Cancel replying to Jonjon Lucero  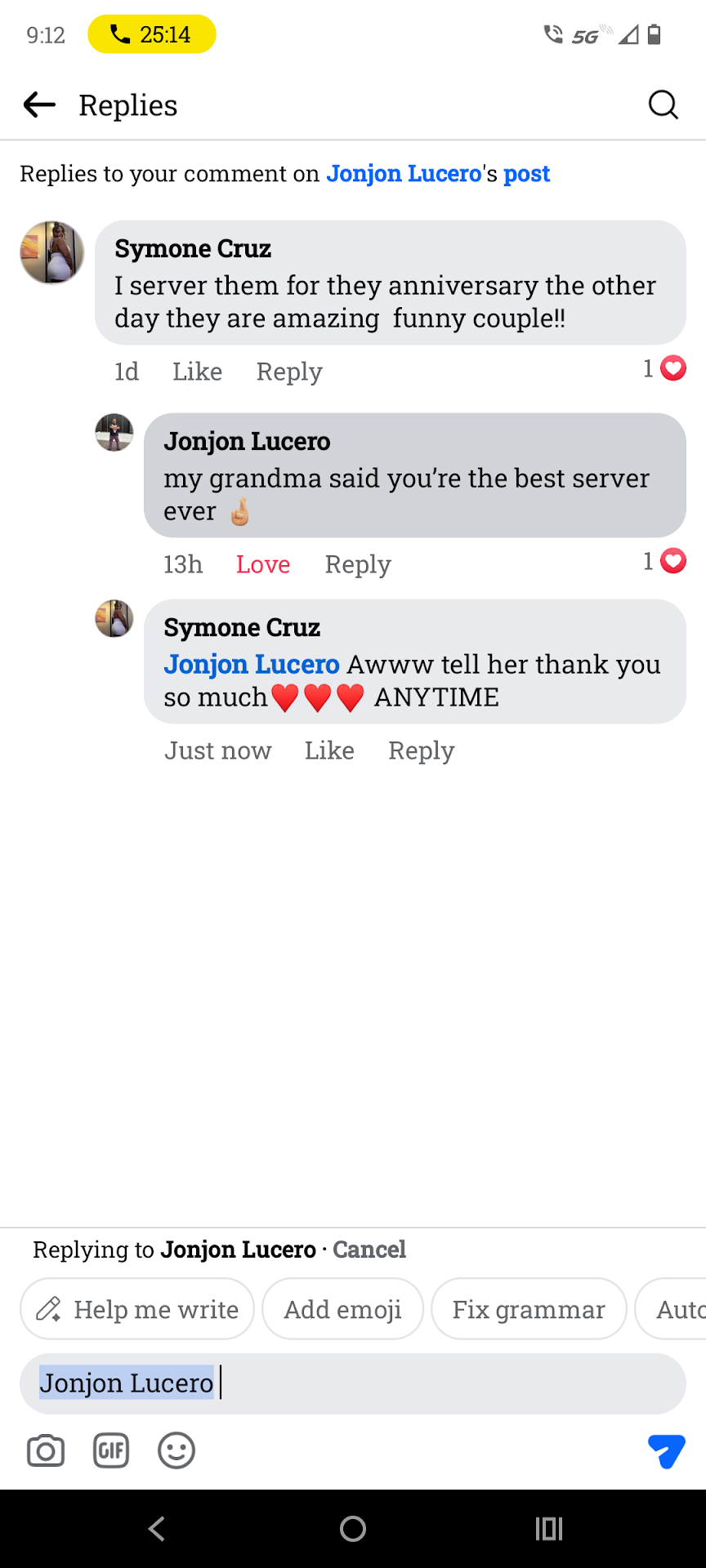tap(369, 1249)
